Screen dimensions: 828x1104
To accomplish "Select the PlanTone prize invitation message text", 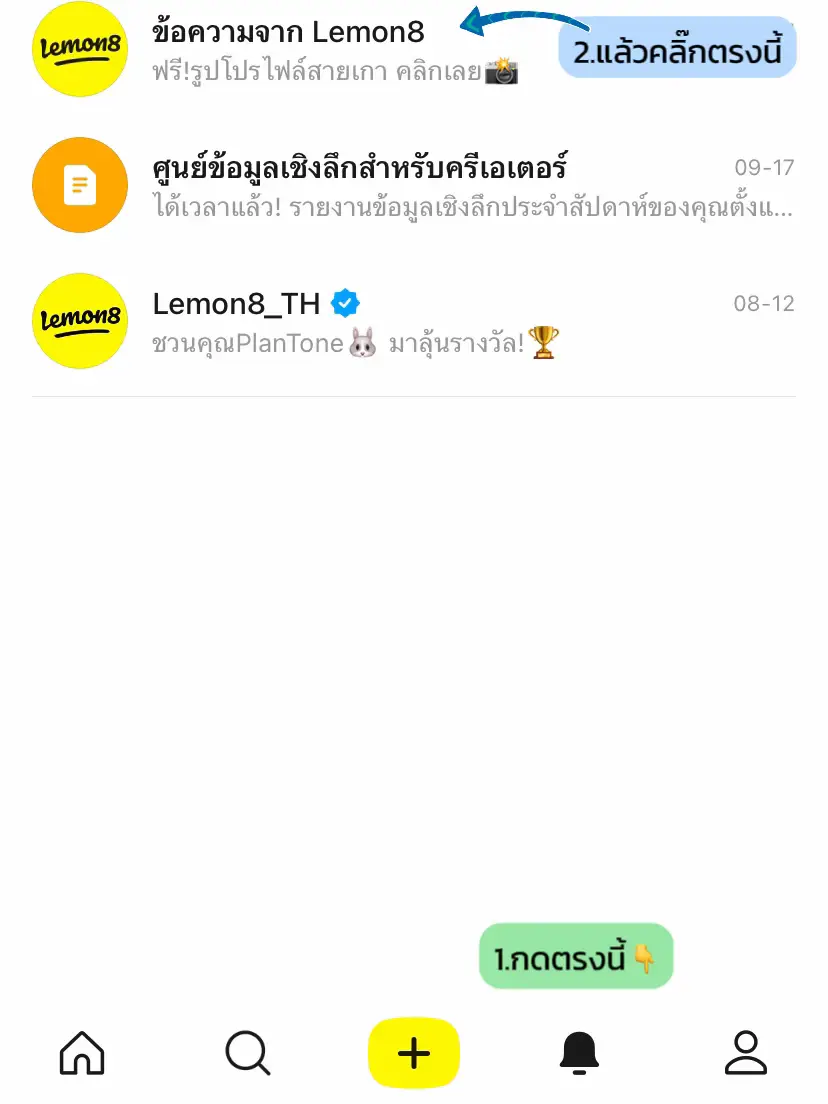I will [x=355, y=342].
